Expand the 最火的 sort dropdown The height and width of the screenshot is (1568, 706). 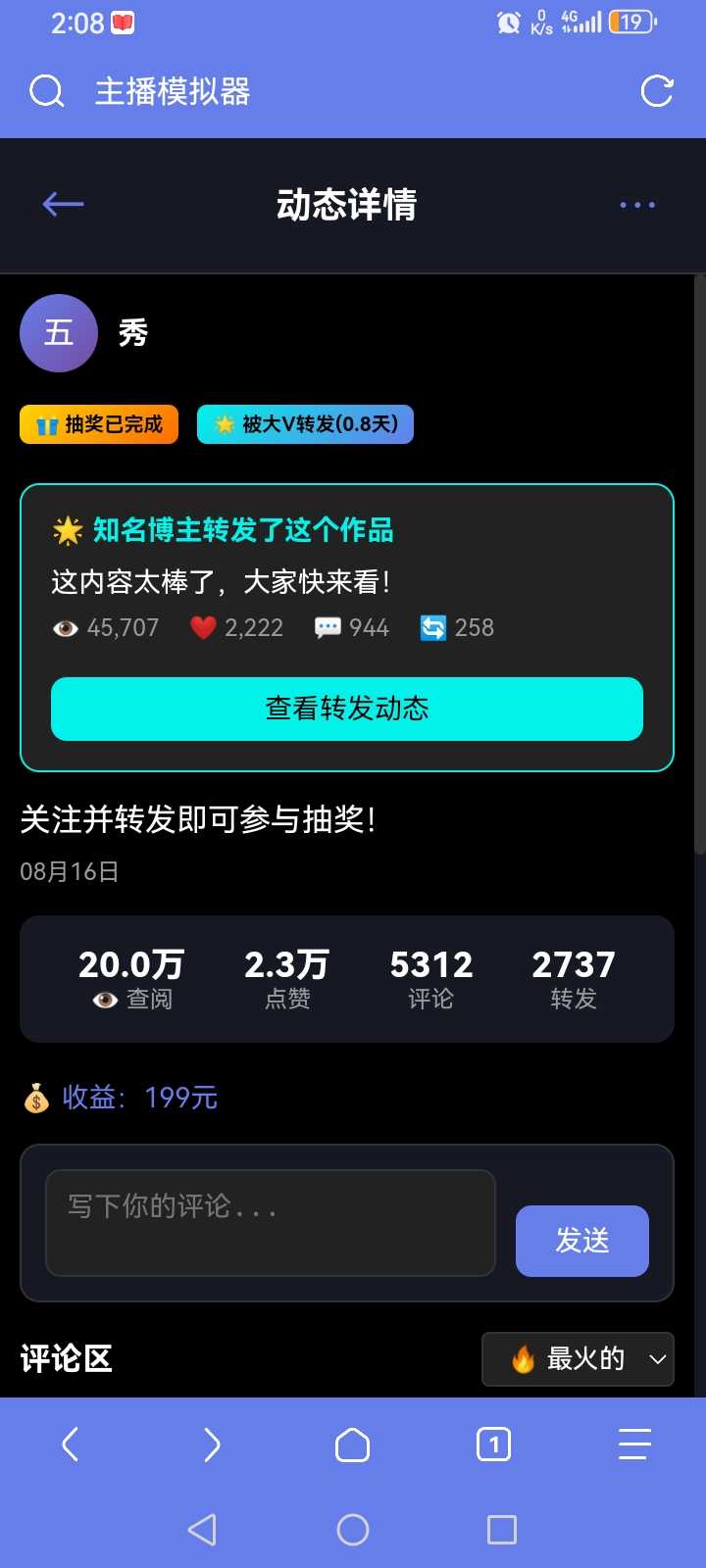578,1358
